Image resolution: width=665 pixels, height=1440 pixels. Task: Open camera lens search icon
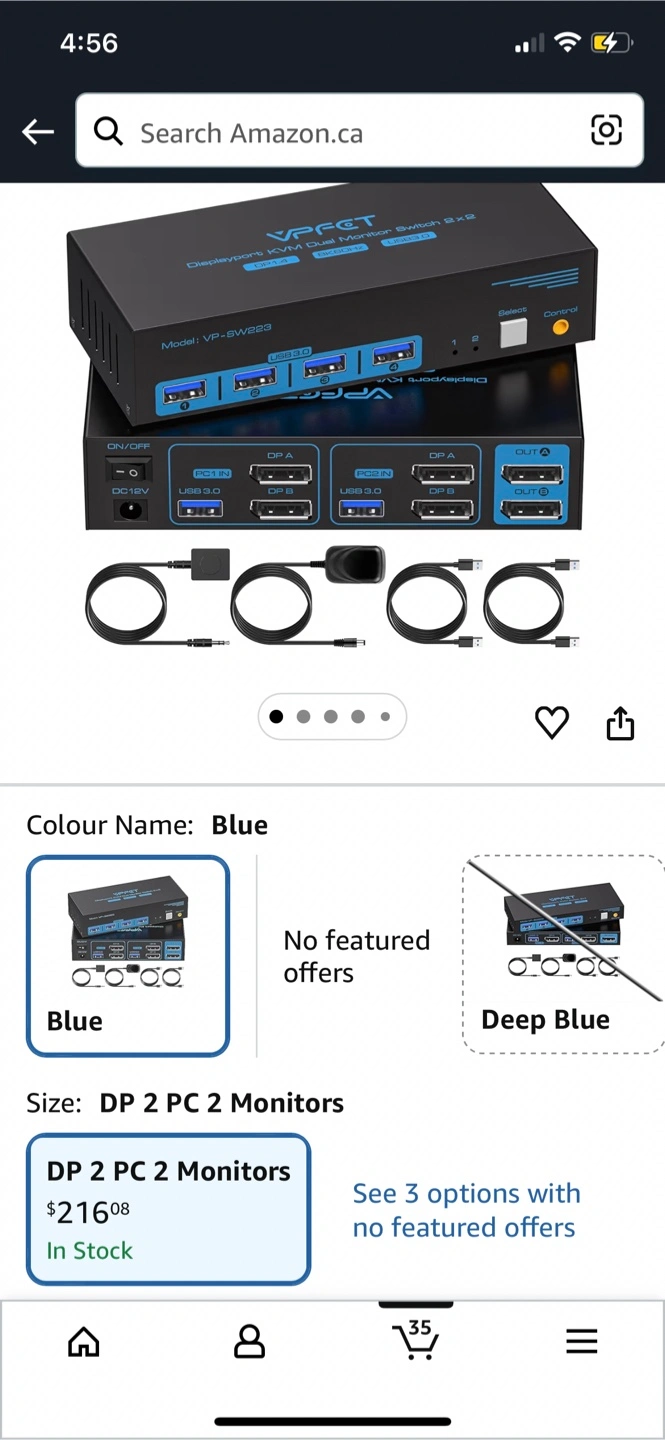pyautogui.click(x=606, y=131)
